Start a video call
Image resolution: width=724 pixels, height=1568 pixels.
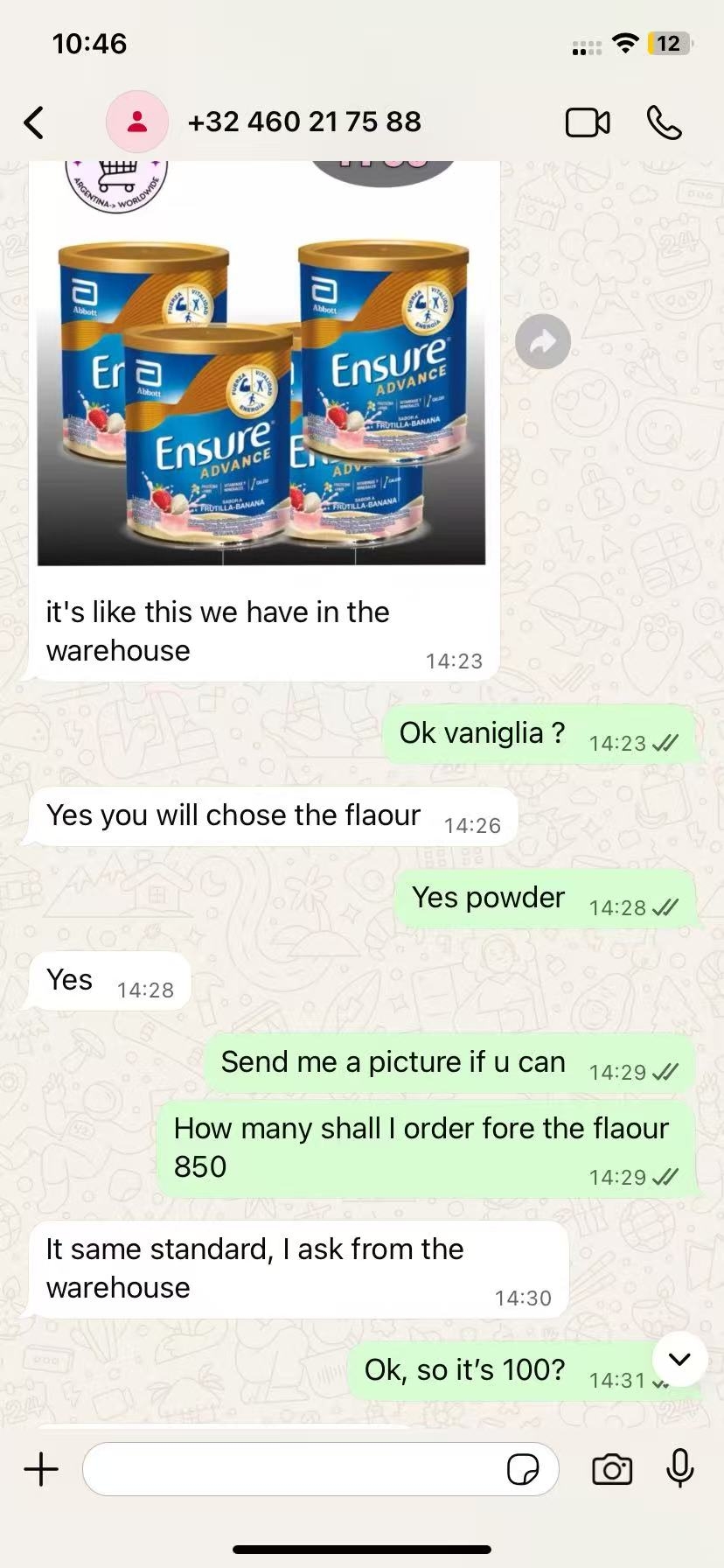588,122
